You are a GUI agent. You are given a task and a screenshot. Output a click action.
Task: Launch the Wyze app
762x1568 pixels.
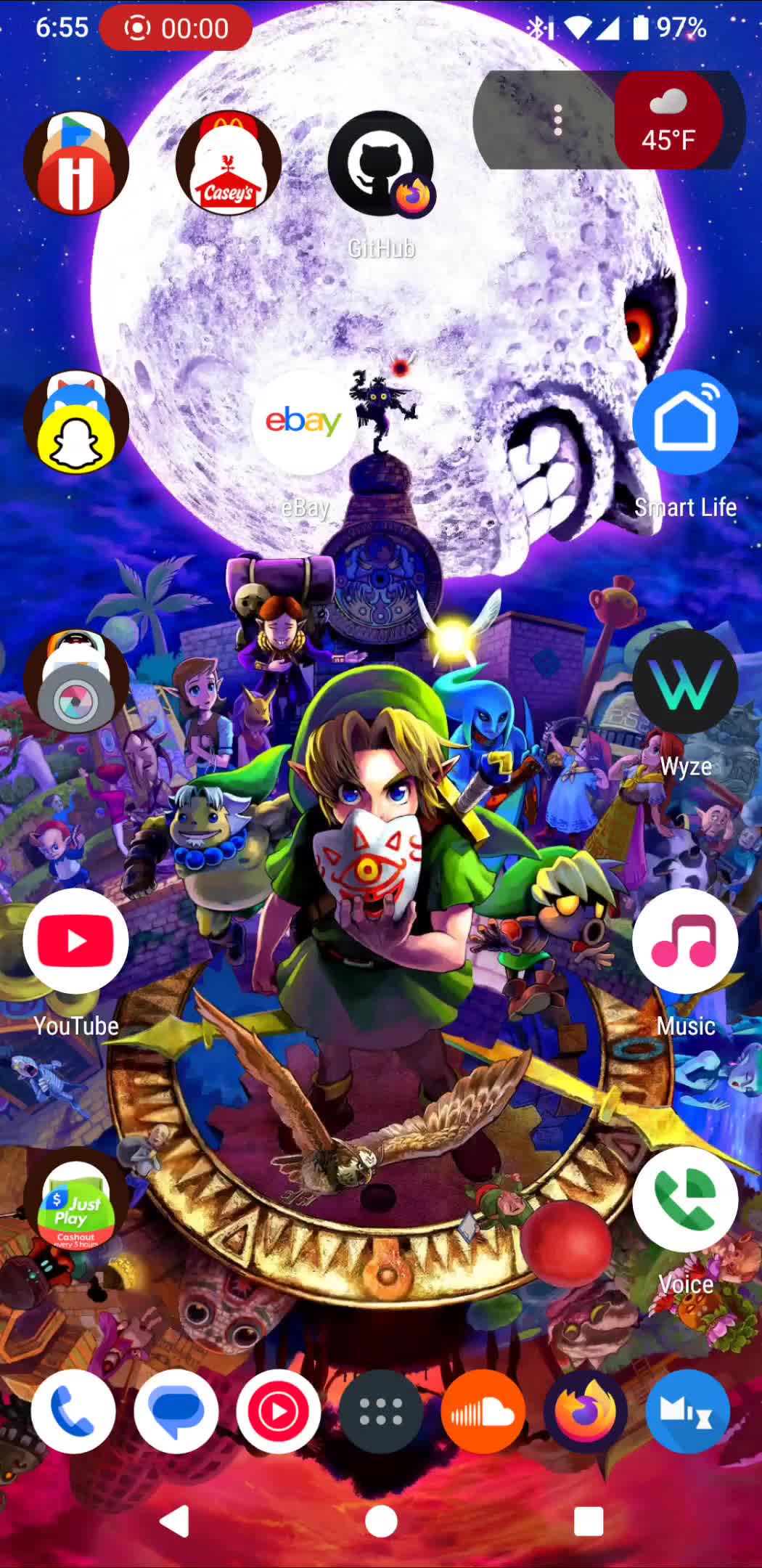point(685,682)
